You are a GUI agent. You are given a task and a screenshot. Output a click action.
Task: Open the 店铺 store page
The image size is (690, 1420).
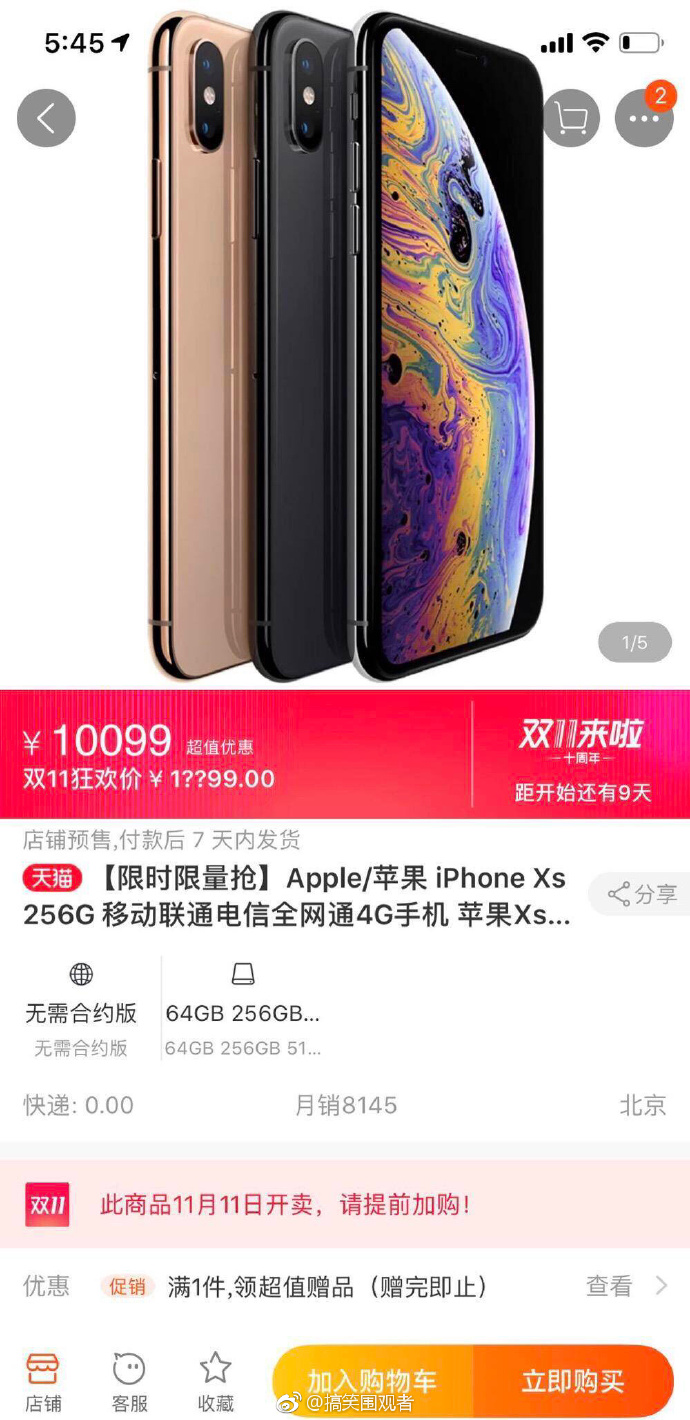(x=43, y=1382)
